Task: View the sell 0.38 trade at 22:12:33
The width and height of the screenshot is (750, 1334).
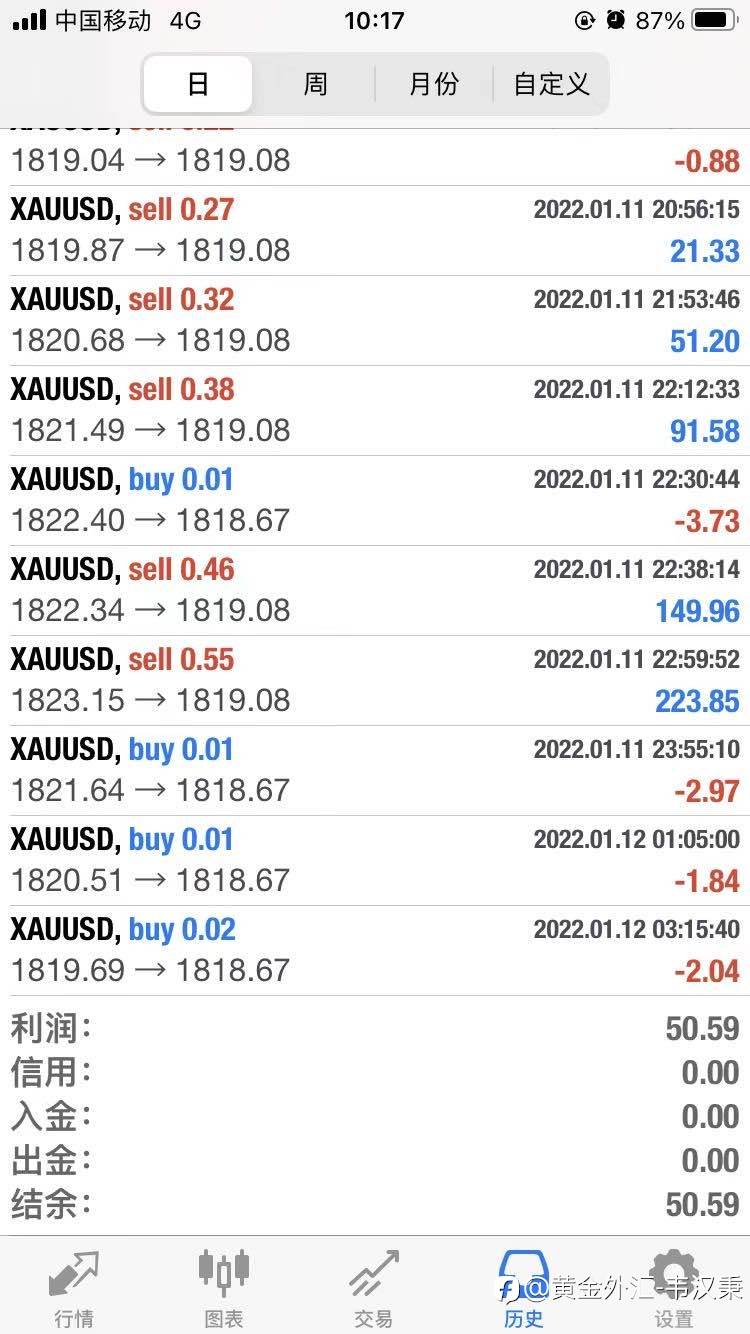Action: pyautogui.click(x=375, y=411)
